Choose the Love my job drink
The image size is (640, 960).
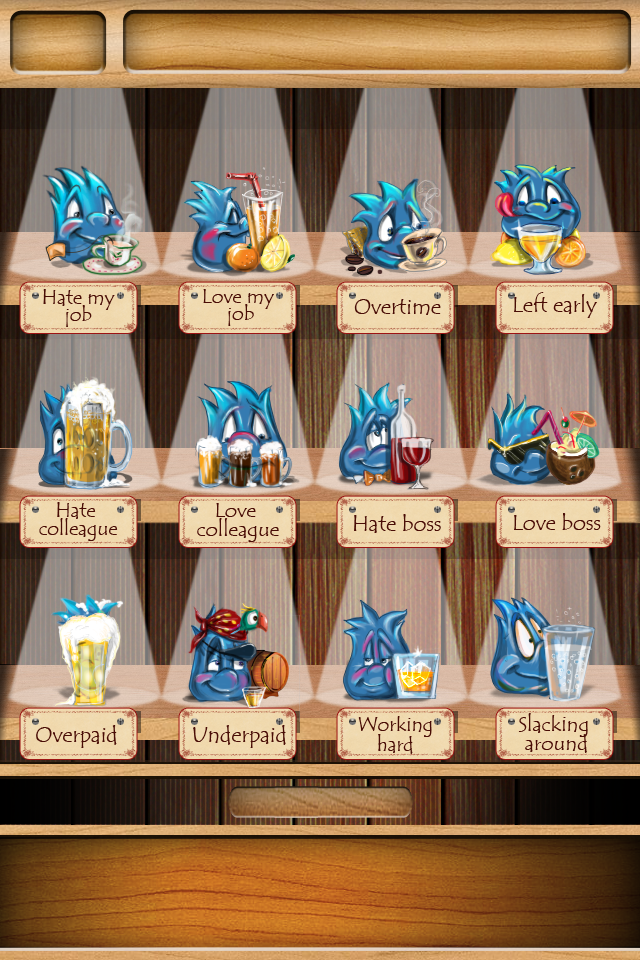(x=240, y=222)
